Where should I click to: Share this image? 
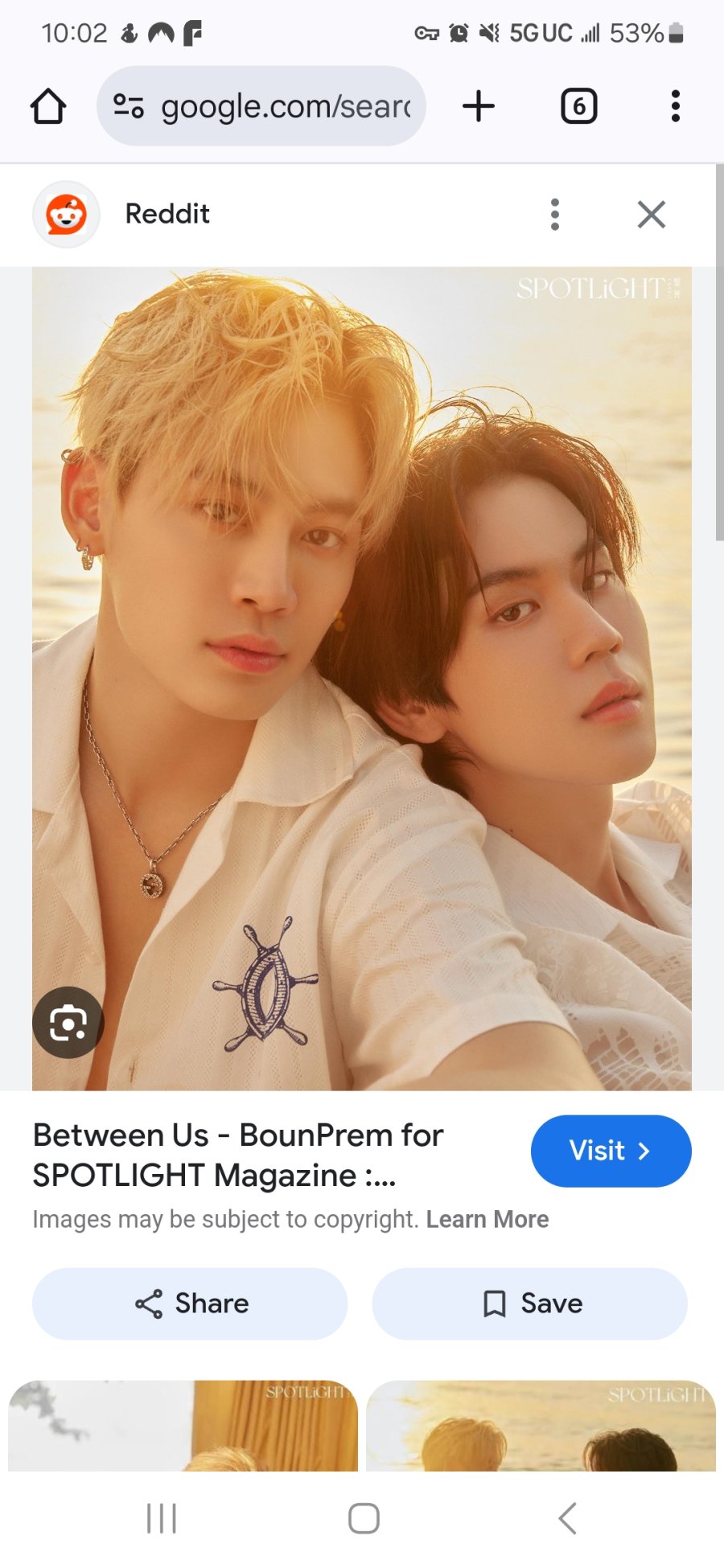[x=190, y=1303]
